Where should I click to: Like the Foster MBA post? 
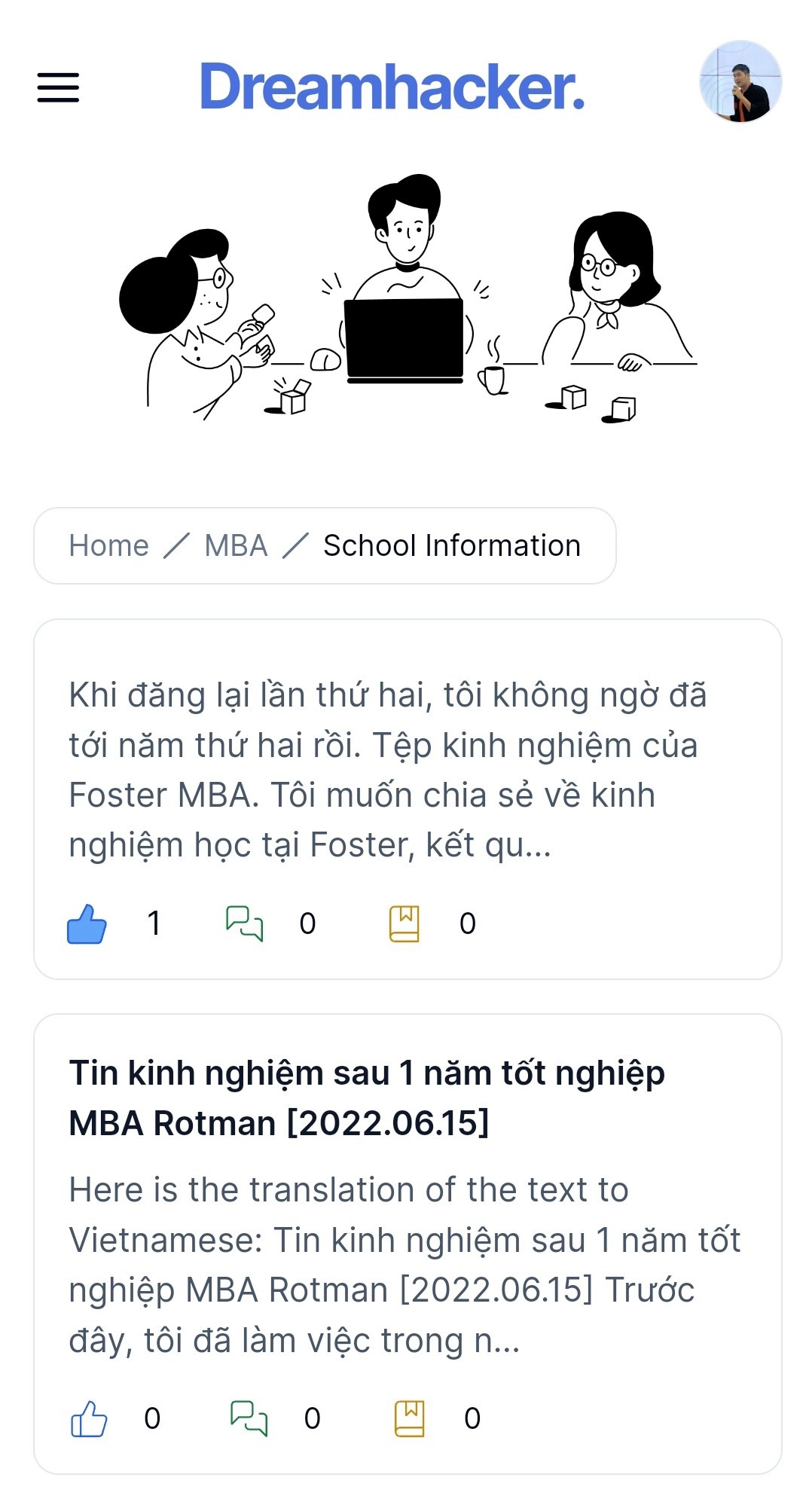(87, 923)
